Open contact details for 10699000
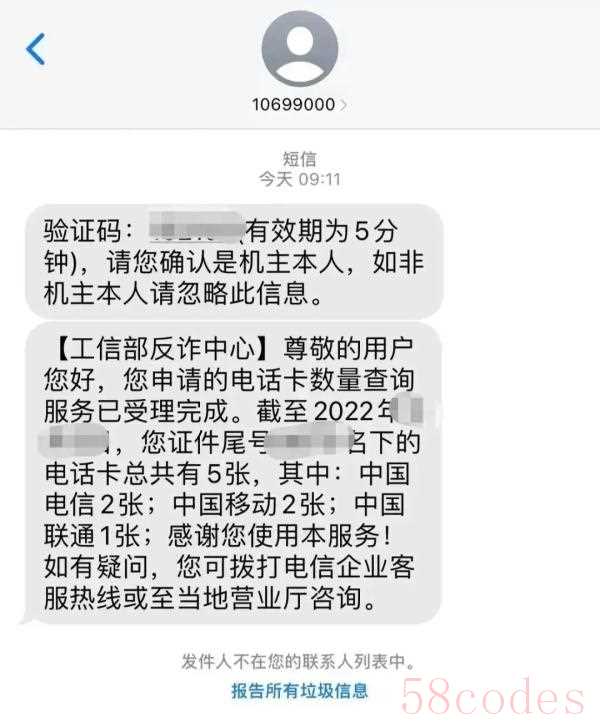Image resolution: width=600 pixels, height=727 pixels. click(x=299, y=103)
